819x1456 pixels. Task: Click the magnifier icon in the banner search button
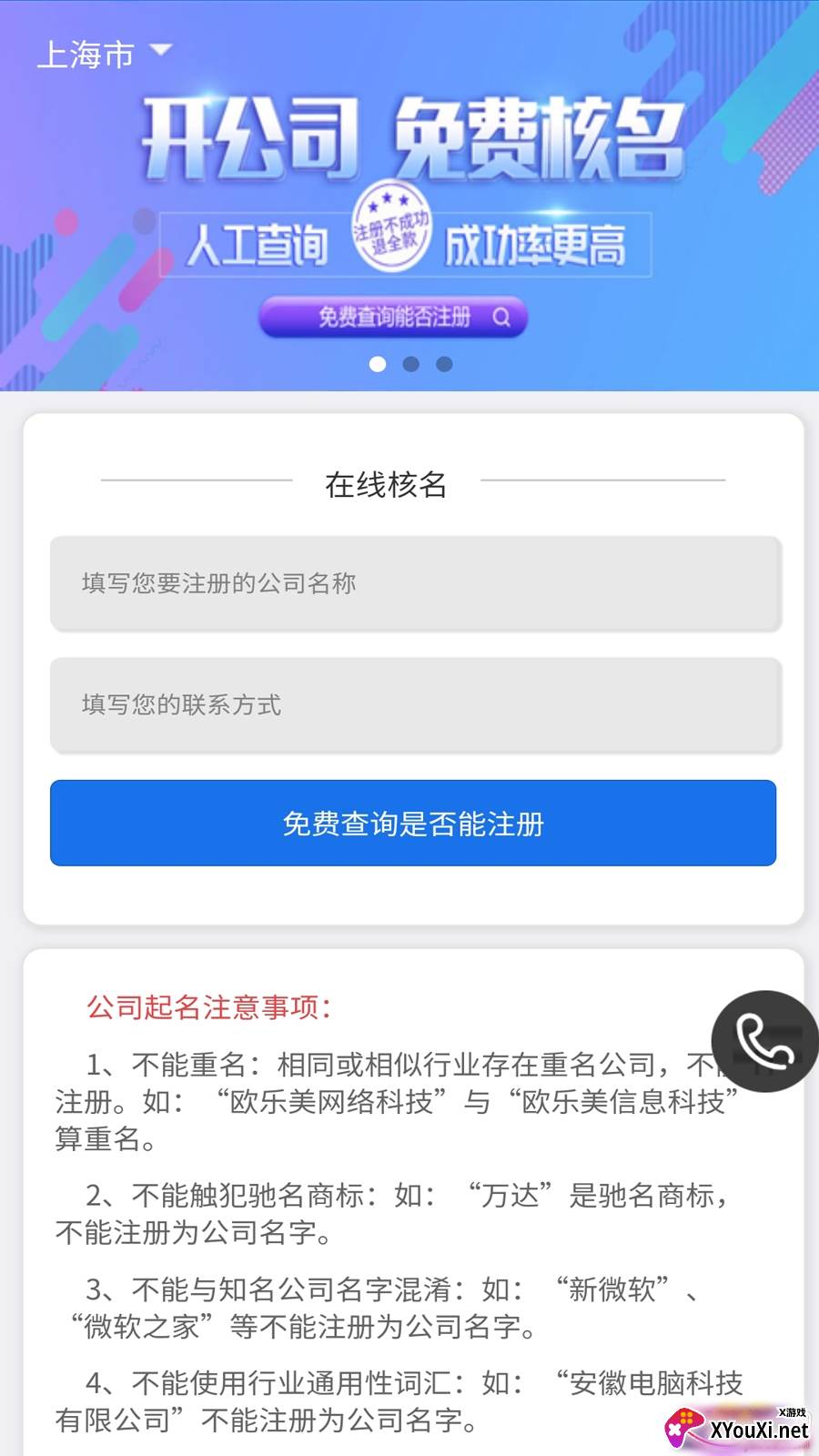(501, 317)
